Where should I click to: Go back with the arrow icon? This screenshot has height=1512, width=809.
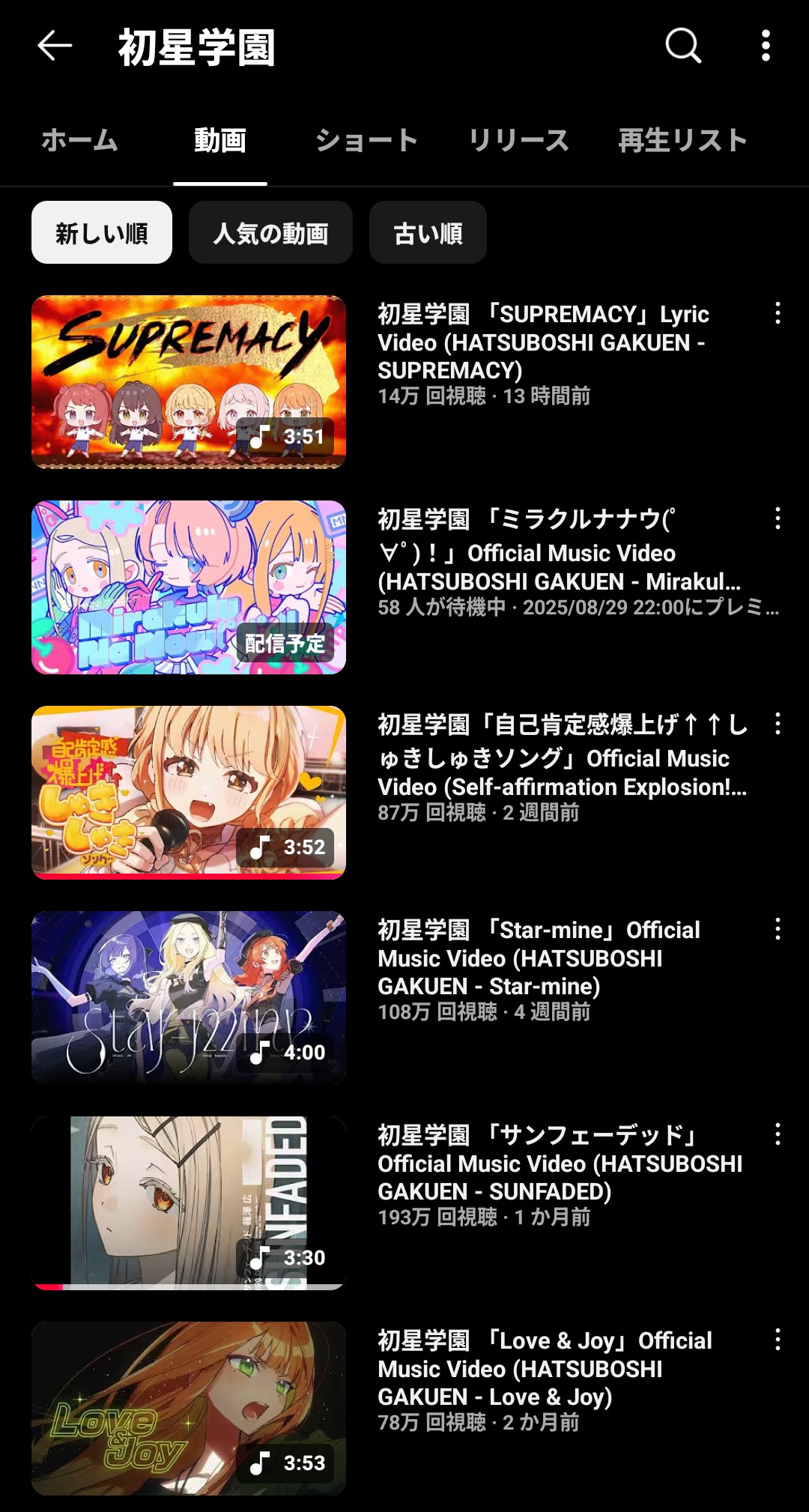click(x=55, y=46)
